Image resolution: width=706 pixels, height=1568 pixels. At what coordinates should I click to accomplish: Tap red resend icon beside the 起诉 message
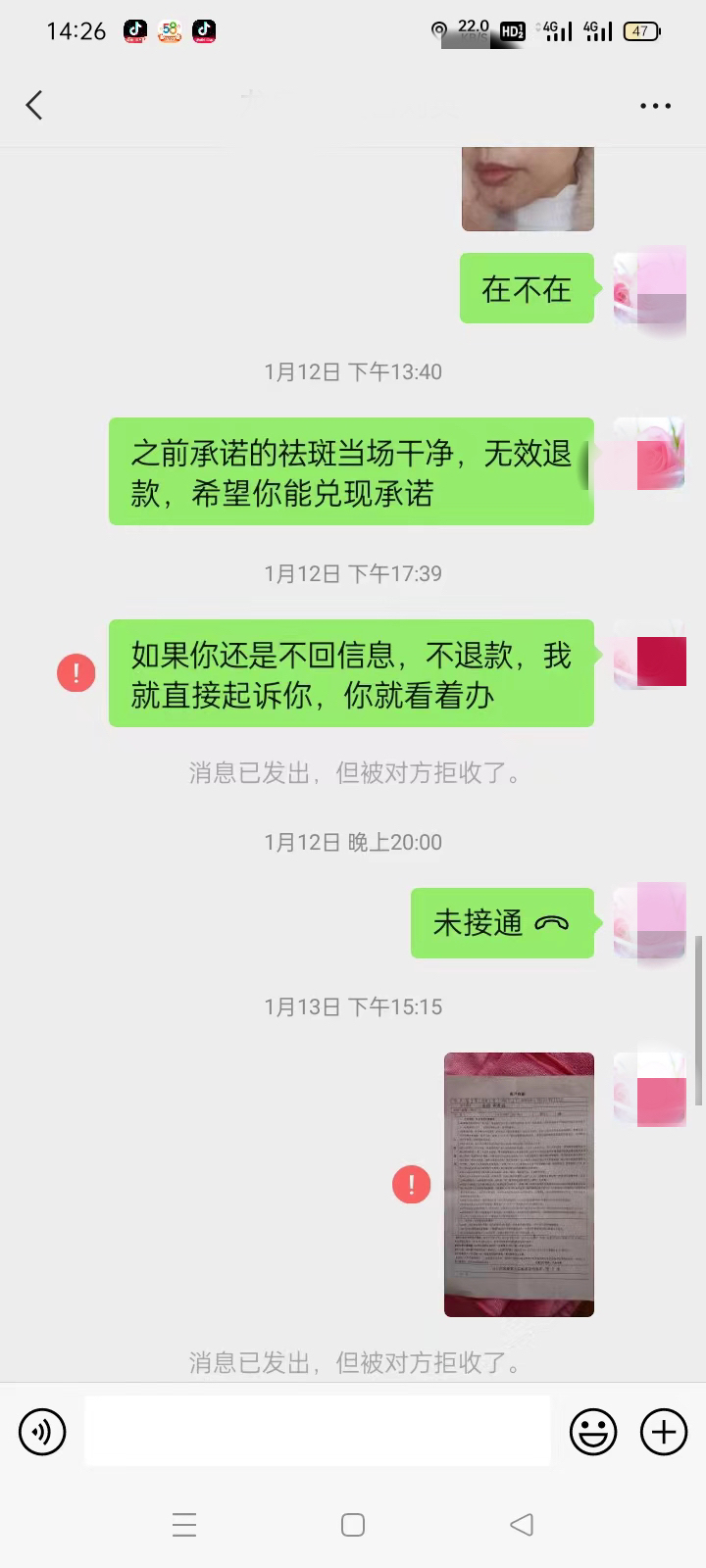(76, 673)
